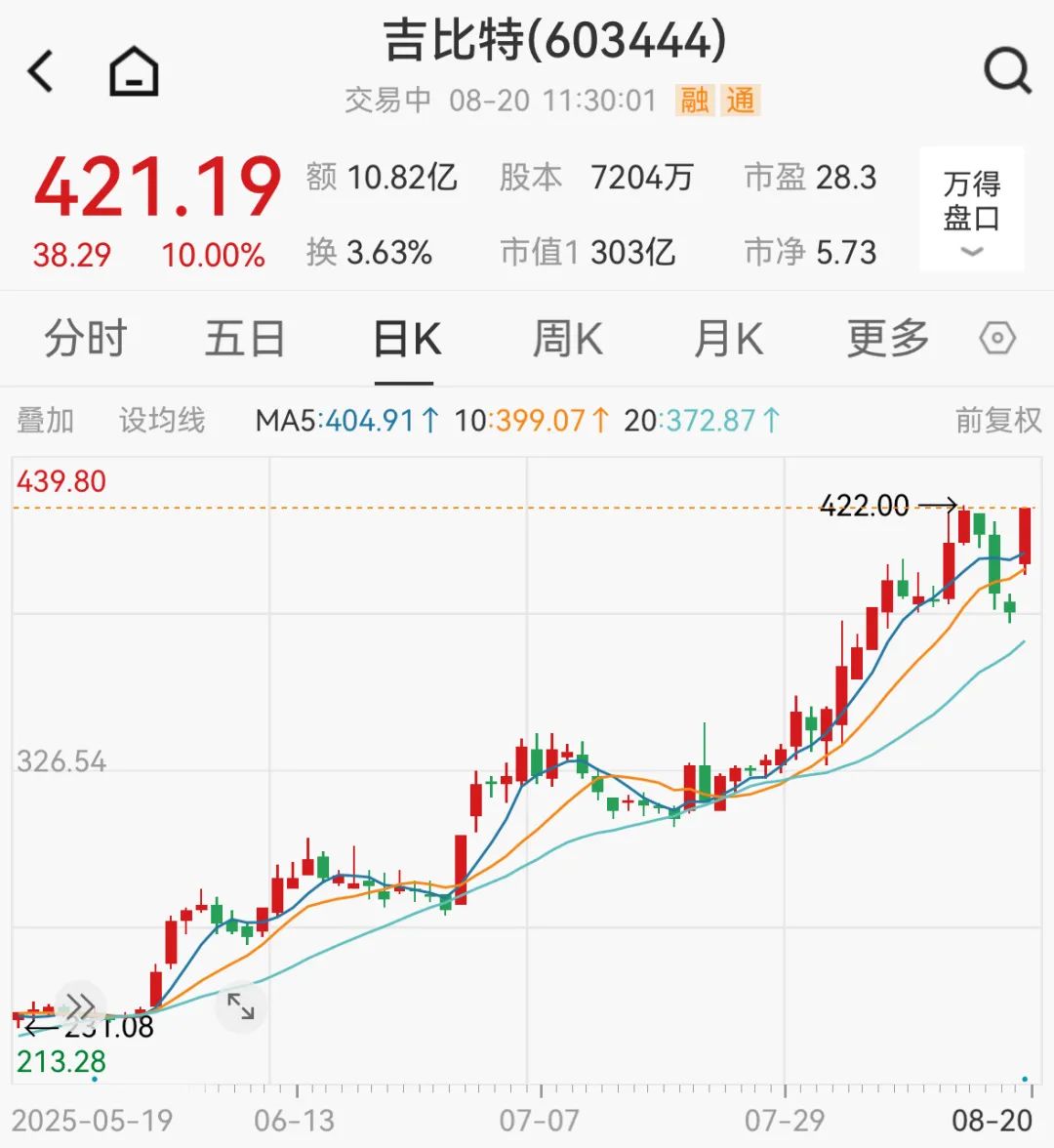The width and height of the screenshot is (1054, 1148).
Task: Tap 叠加 to overlay another stock
Action: pos(45,421)
